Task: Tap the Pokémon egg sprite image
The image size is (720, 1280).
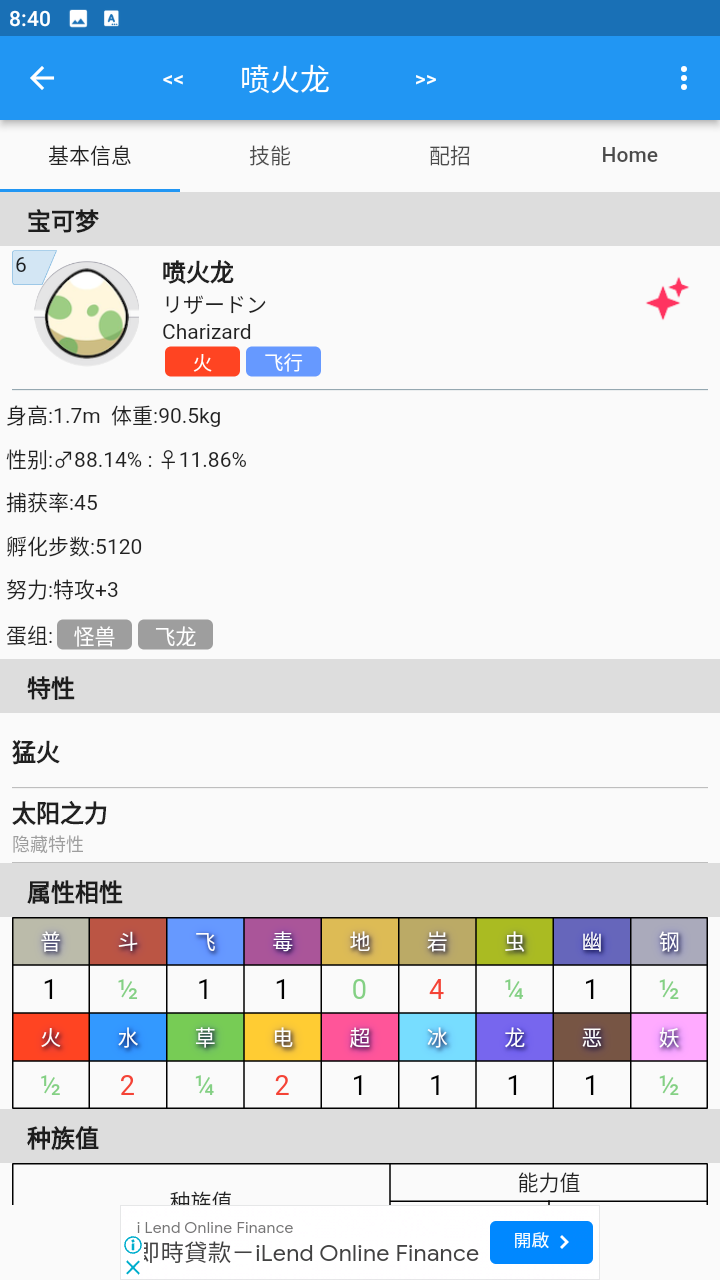Action: pos(86,313)
